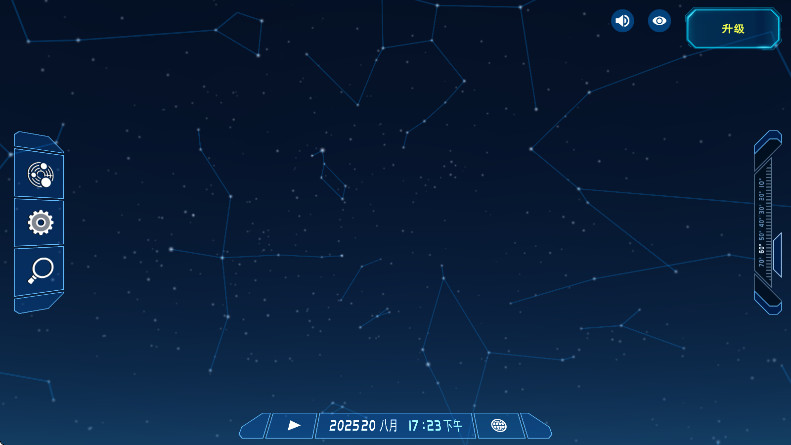Open the globe location icon
The width and height of the screenshot is (791, 445).
499,426
